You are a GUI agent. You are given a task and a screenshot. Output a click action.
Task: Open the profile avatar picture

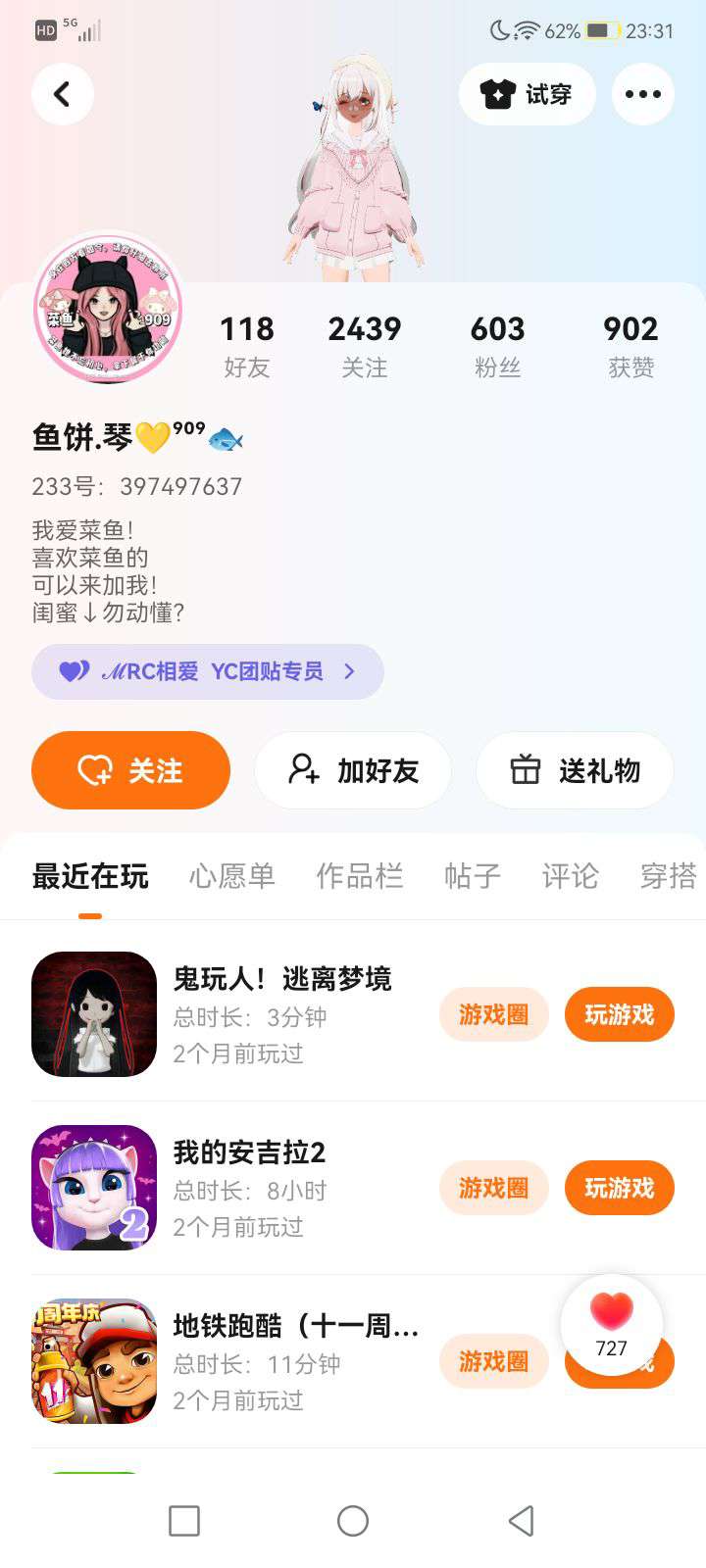108,308
